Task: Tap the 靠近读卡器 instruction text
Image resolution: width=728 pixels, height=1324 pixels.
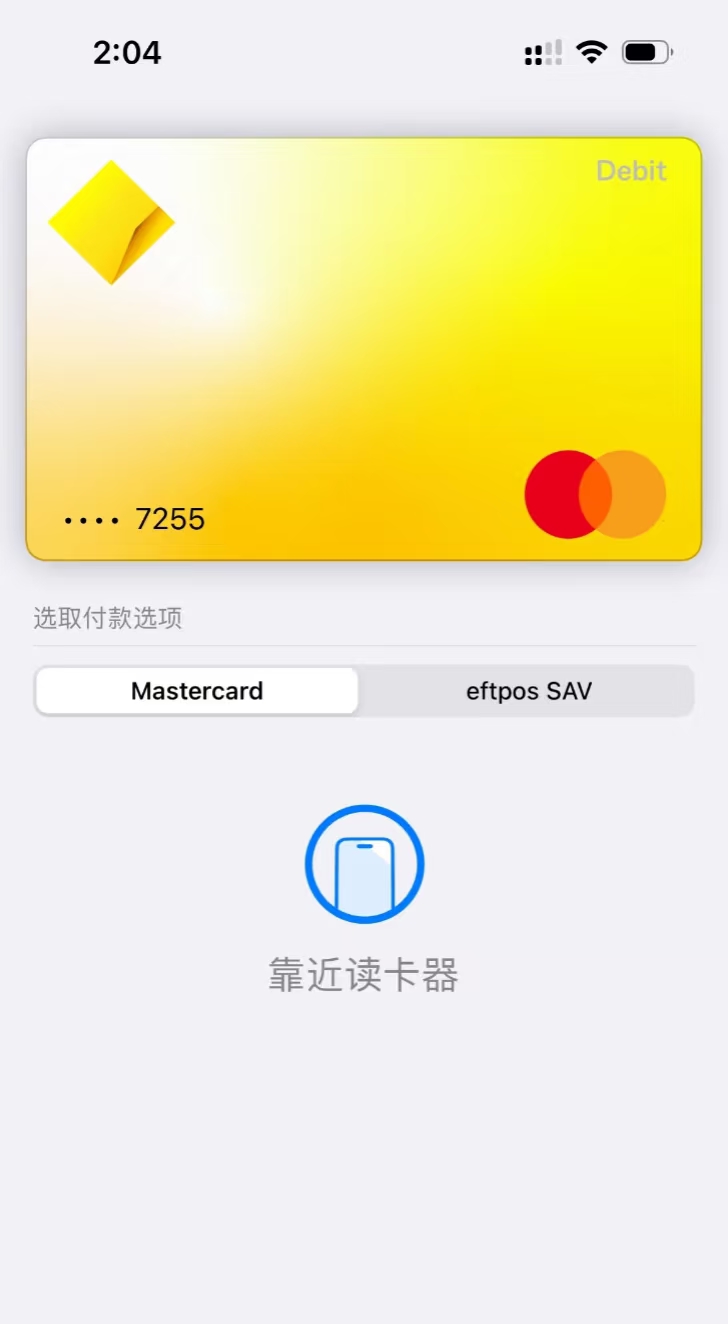Action: [x=364, y=975]
